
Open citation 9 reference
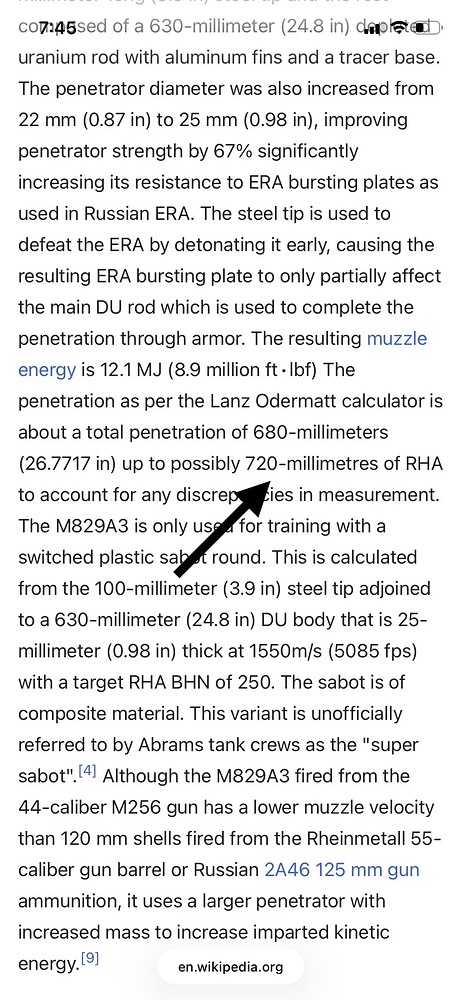(90, 959)
